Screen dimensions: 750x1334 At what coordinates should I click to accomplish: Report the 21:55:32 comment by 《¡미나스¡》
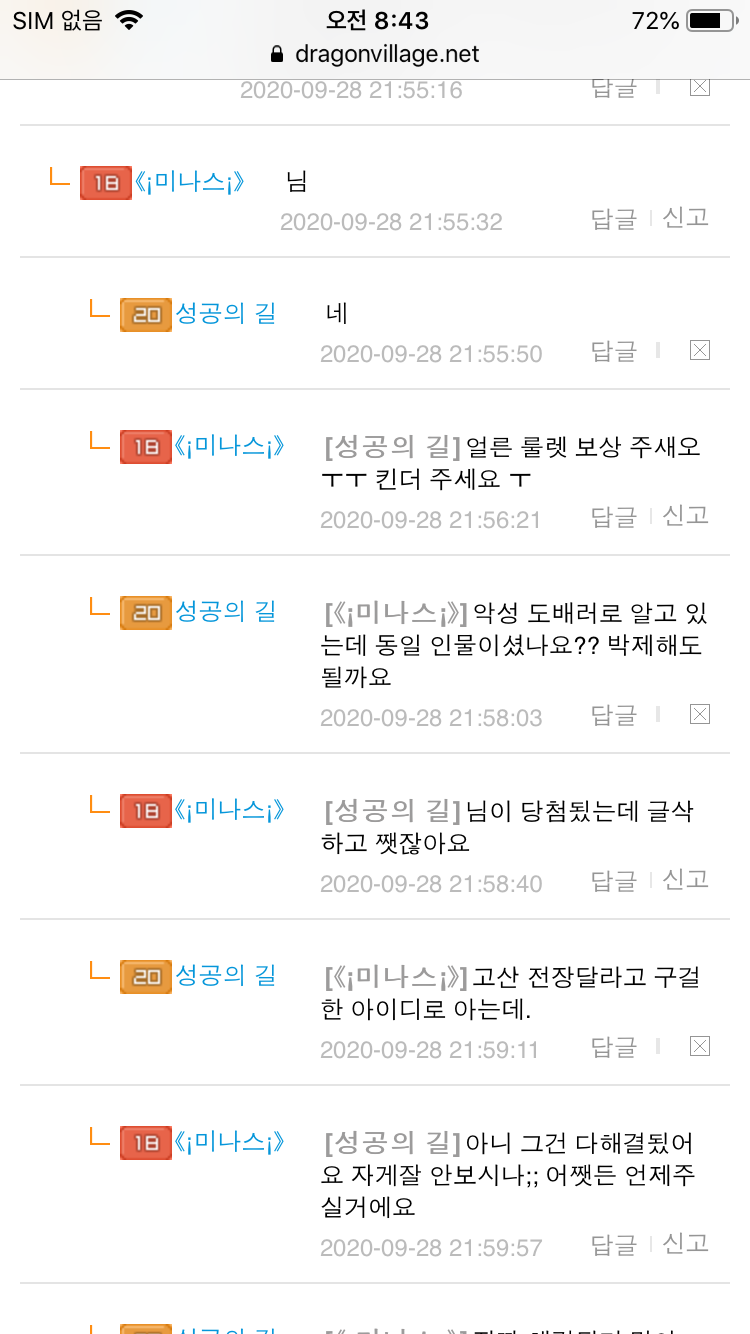click(686, 218)
